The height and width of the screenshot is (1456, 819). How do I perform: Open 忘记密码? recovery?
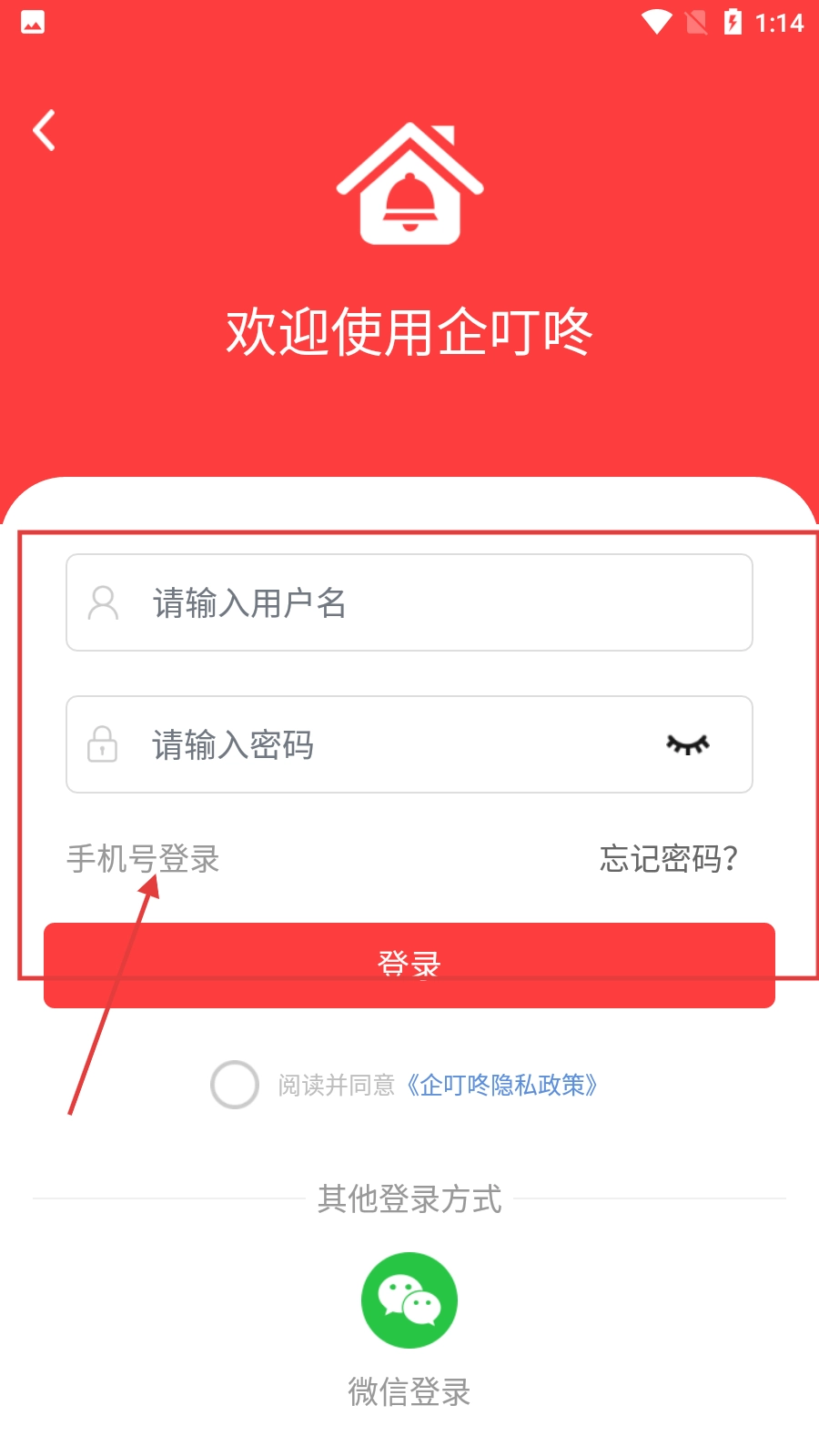(669, 858)
